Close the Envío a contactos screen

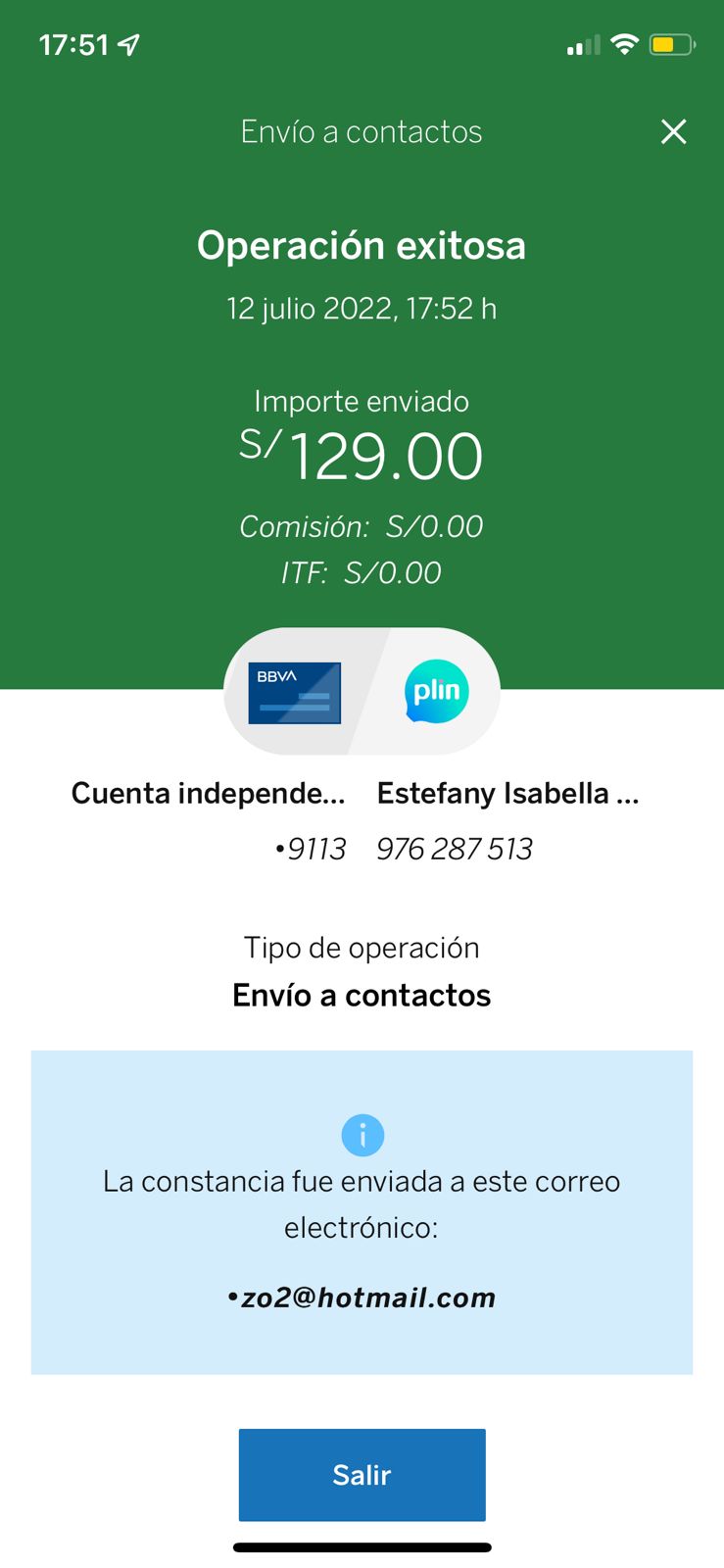[x=673, y=131]
